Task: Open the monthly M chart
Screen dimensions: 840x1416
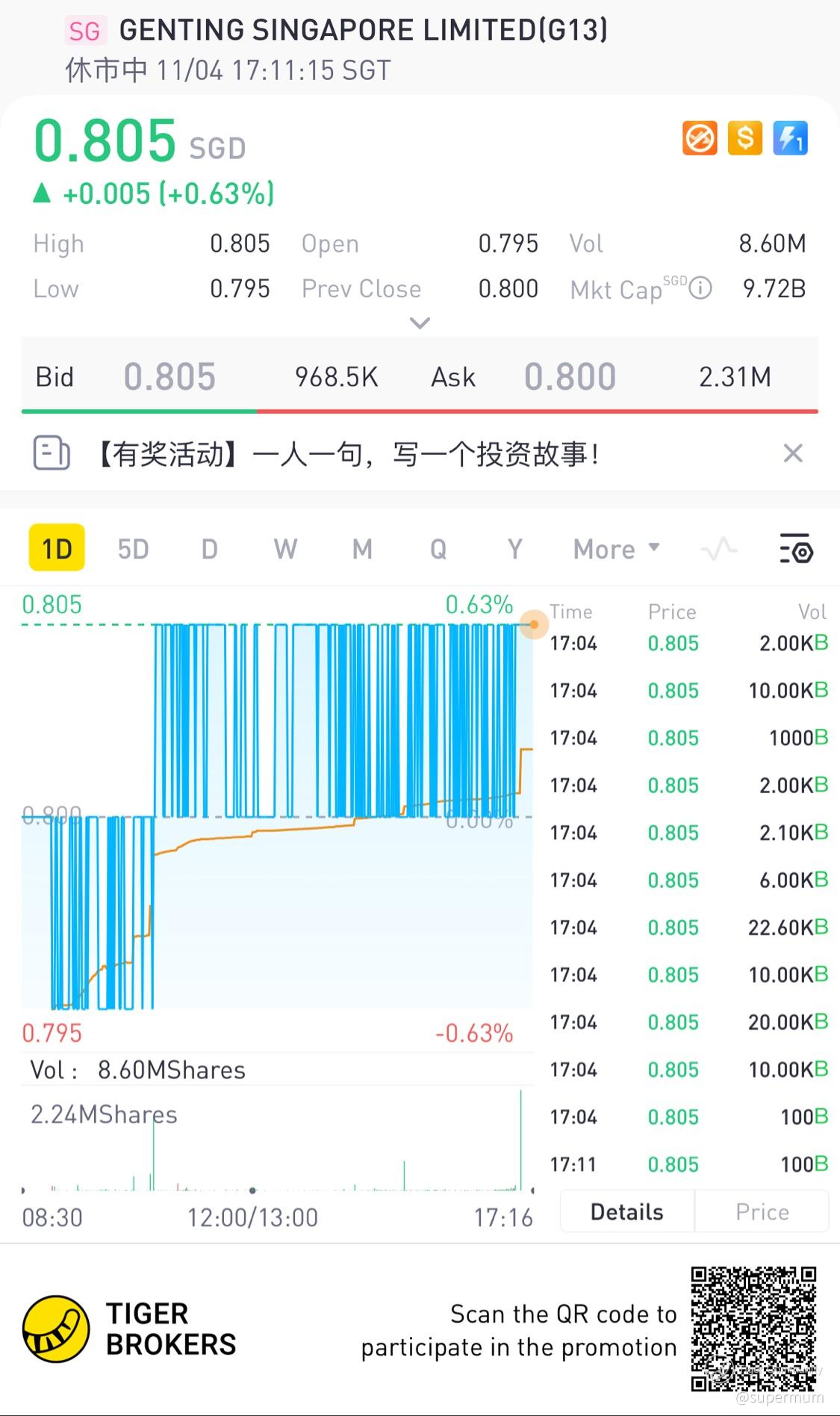Action: click(362, 549)
